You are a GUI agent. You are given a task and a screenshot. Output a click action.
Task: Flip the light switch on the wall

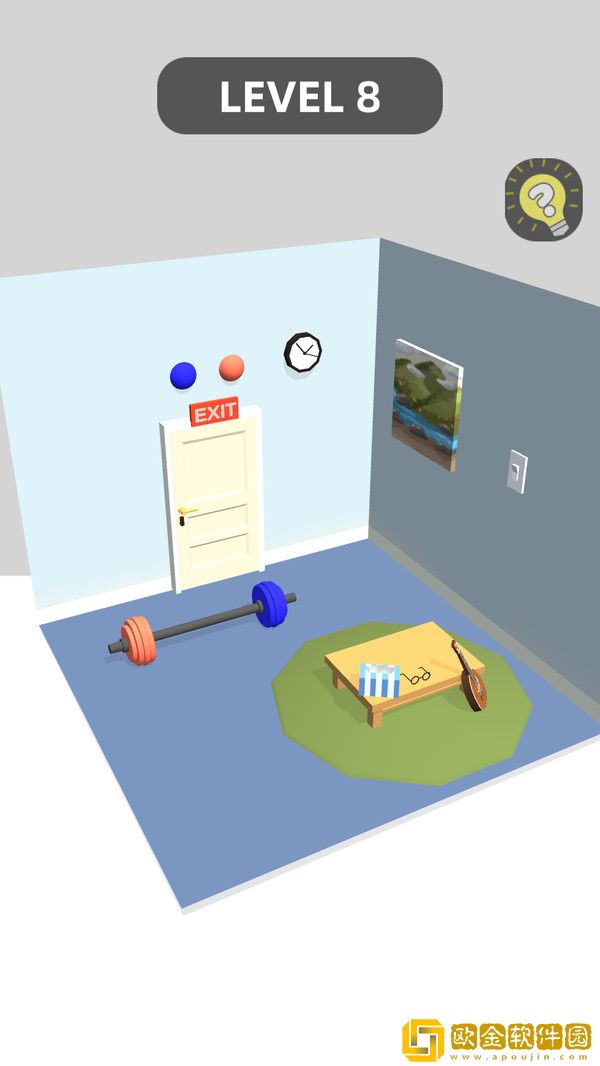coord(517,470)
